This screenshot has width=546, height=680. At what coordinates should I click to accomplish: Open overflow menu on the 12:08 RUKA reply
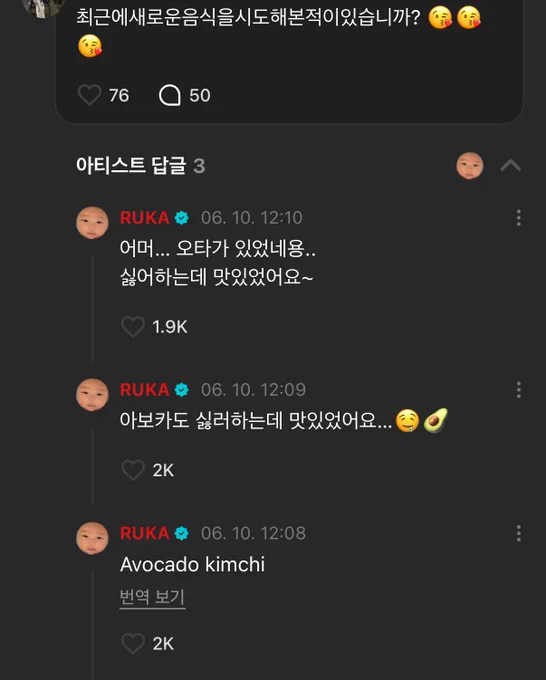518,533
